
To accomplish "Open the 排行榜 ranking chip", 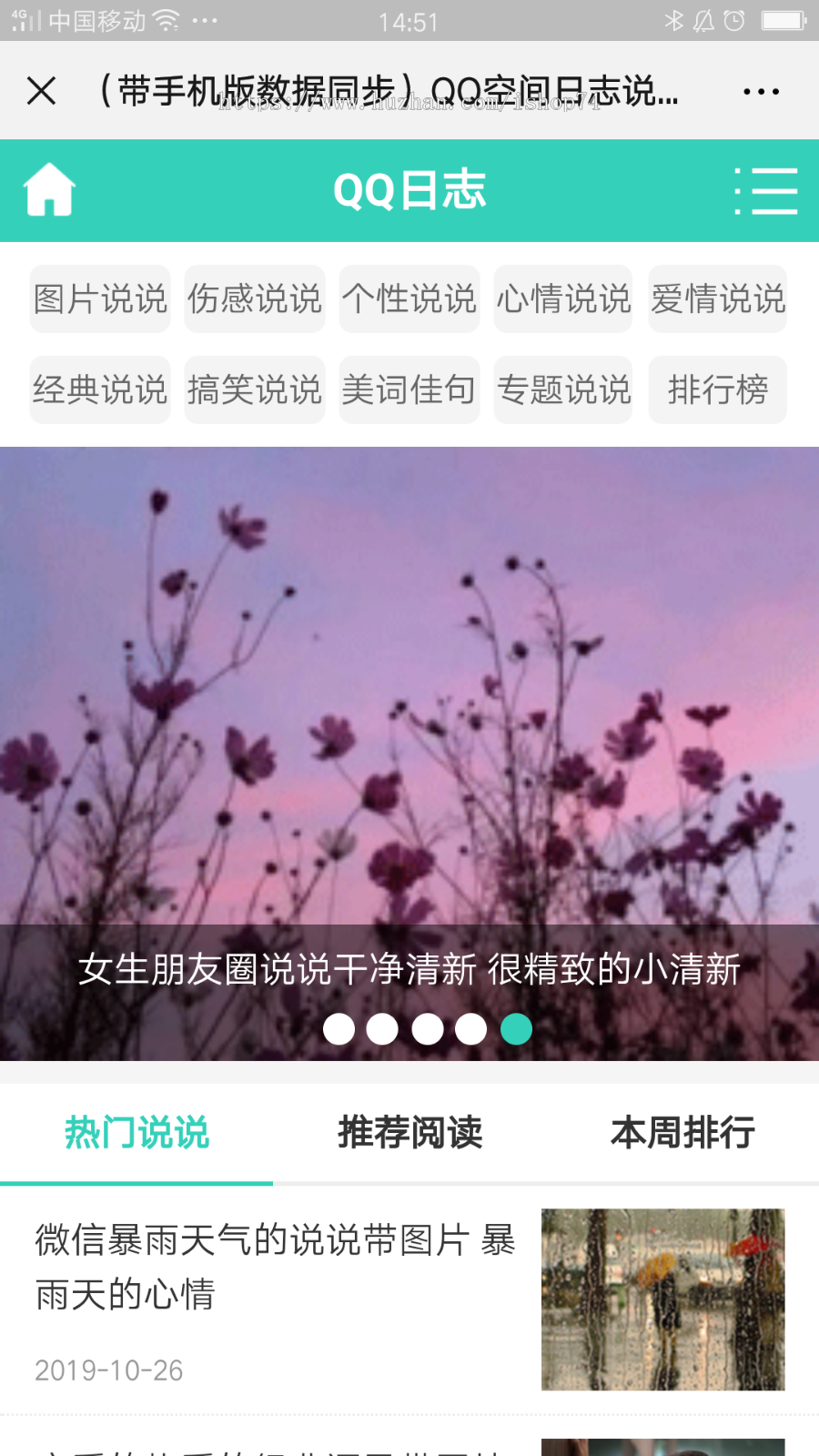I will 718,390.
